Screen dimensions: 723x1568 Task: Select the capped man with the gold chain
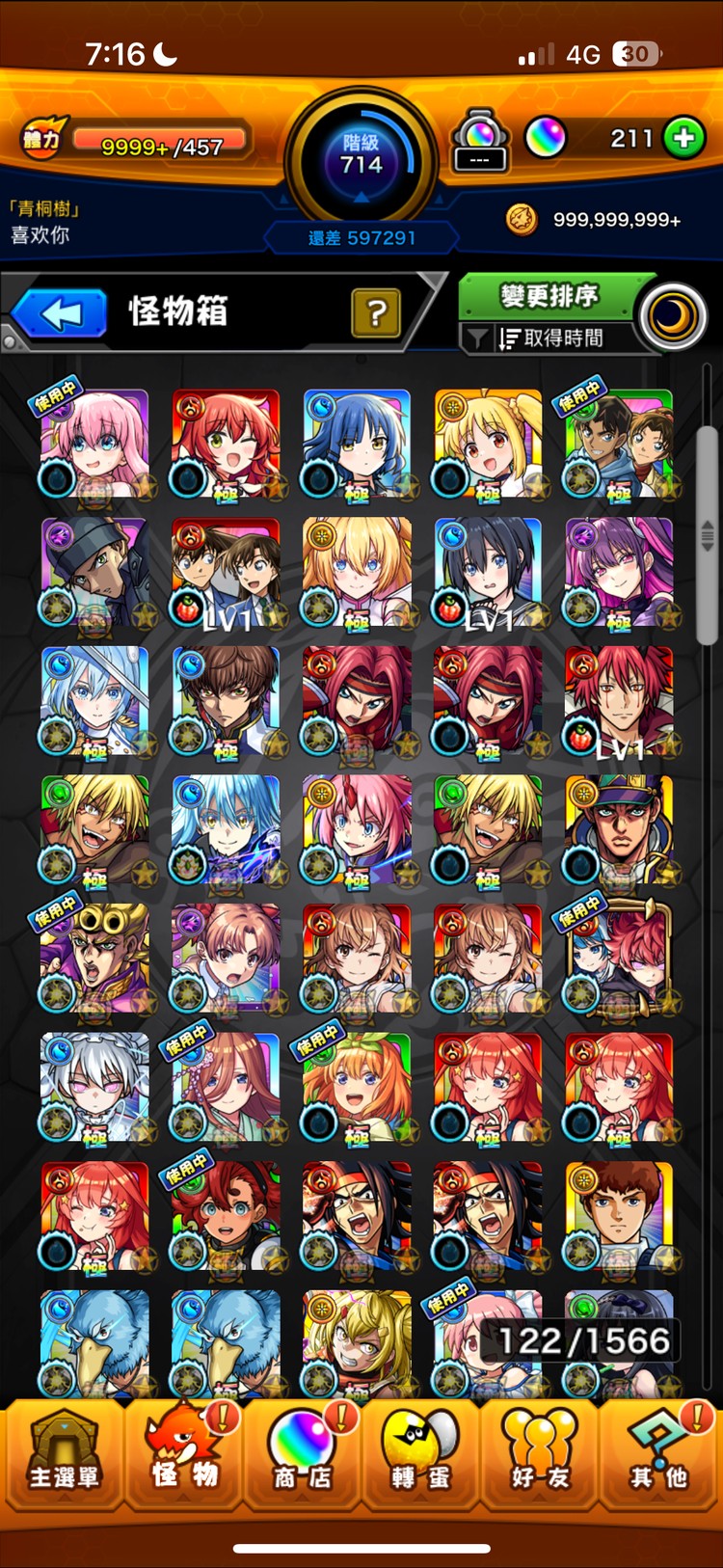(619, 829)
